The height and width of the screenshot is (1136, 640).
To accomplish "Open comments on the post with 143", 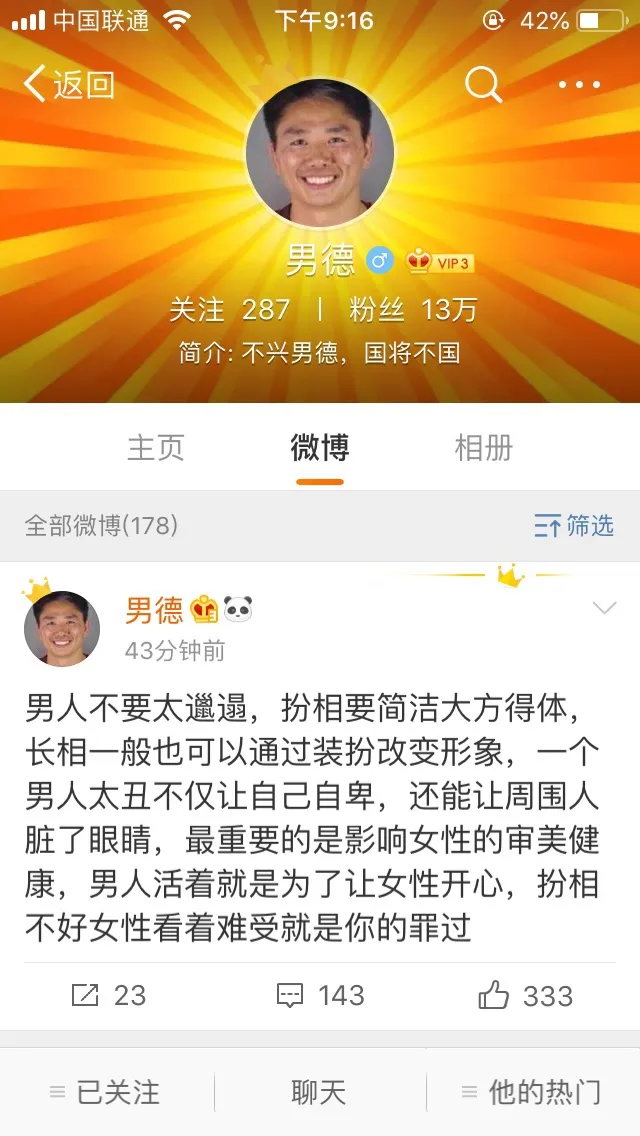I will click(320, 995).
